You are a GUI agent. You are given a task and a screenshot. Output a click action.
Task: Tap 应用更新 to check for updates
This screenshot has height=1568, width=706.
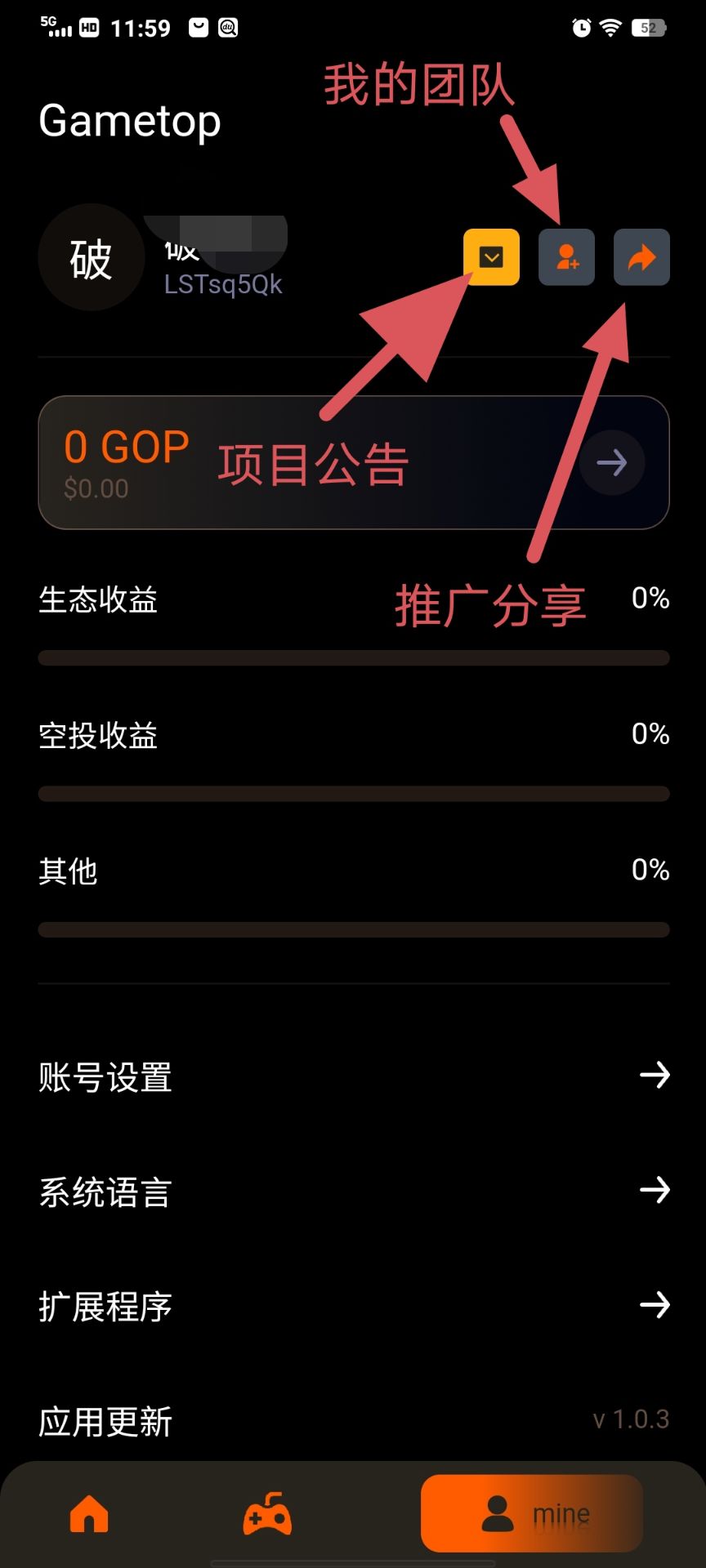(104, 1423)
